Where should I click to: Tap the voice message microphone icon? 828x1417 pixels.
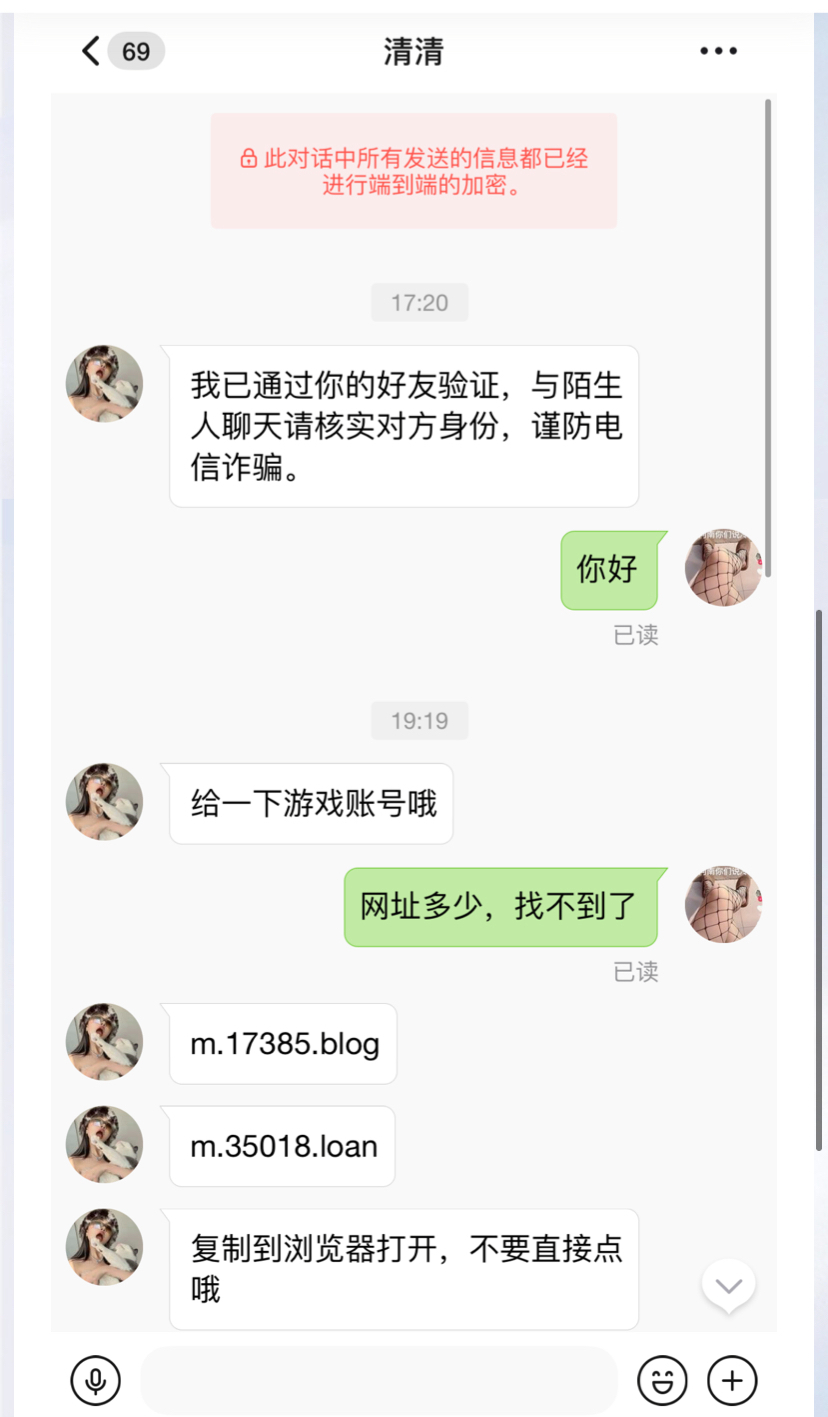(96, 1381)
